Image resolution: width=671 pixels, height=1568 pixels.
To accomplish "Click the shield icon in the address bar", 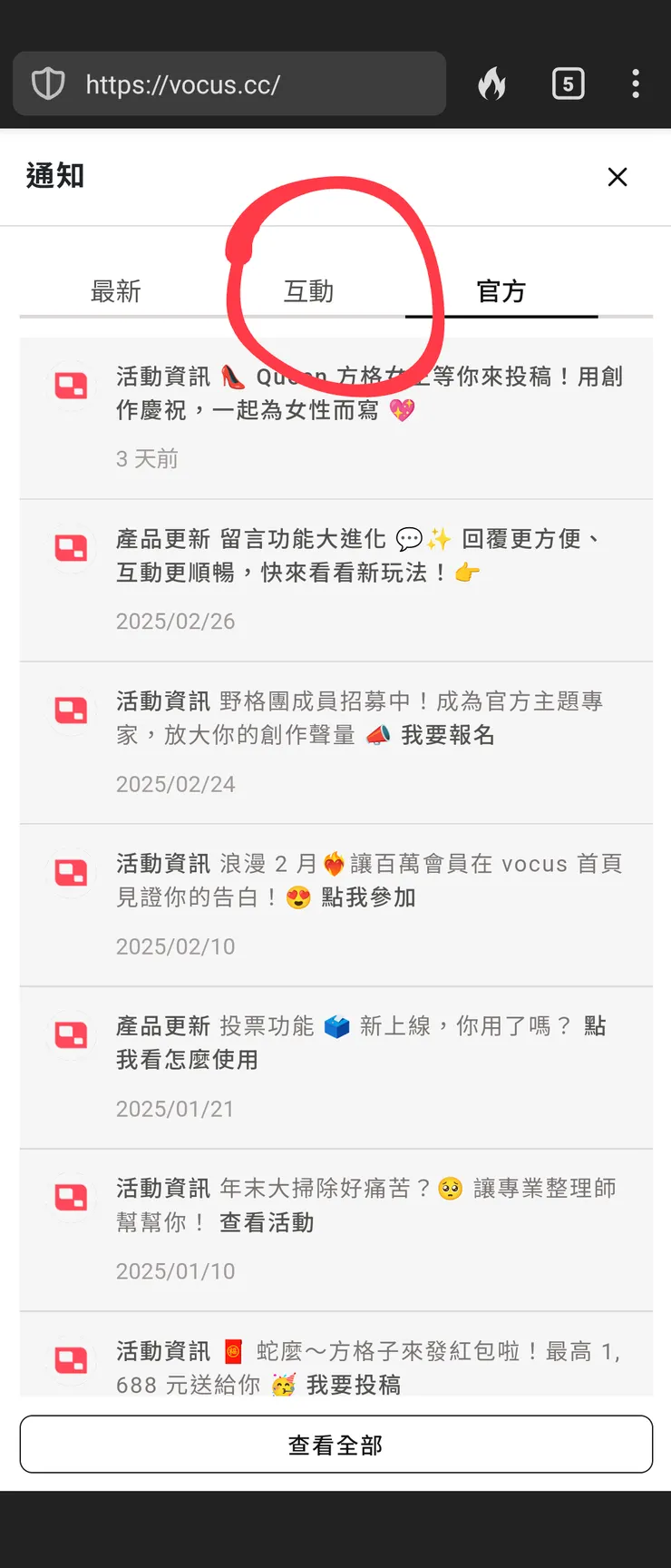I will tap(47, 83).
